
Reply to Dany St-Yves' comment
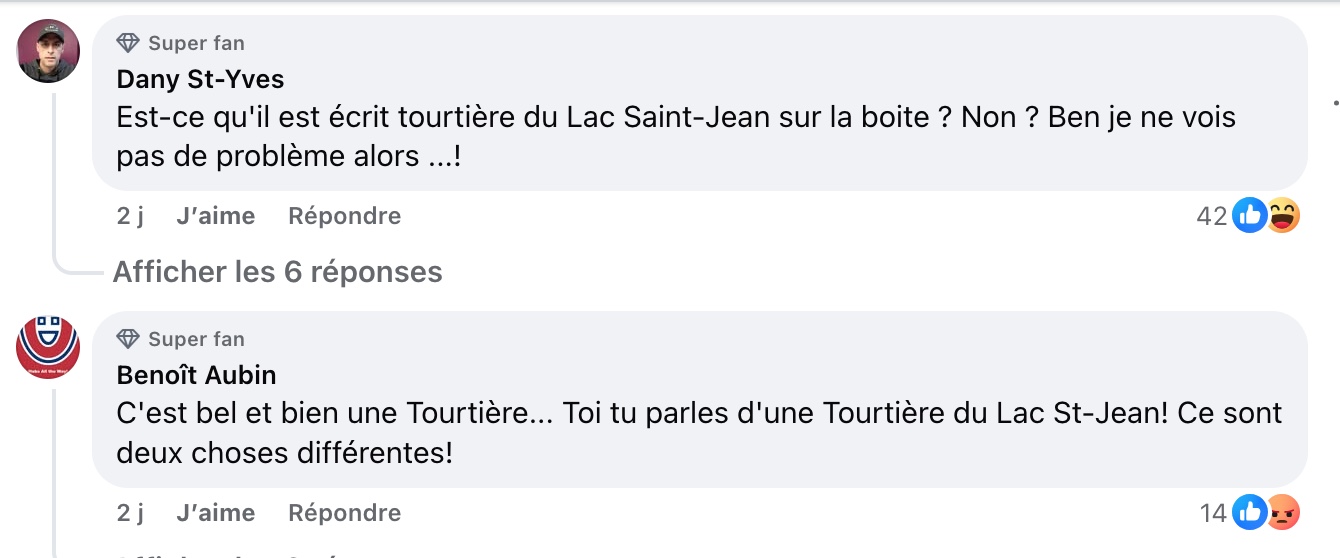(x=344, y=216)
